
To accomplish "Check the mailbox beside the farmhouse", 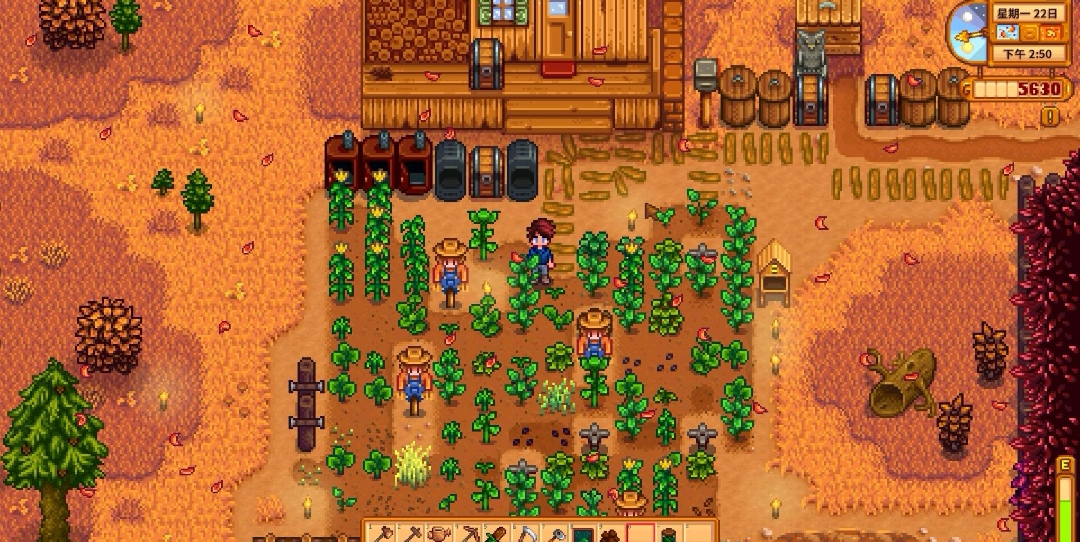I will point(706,74).
